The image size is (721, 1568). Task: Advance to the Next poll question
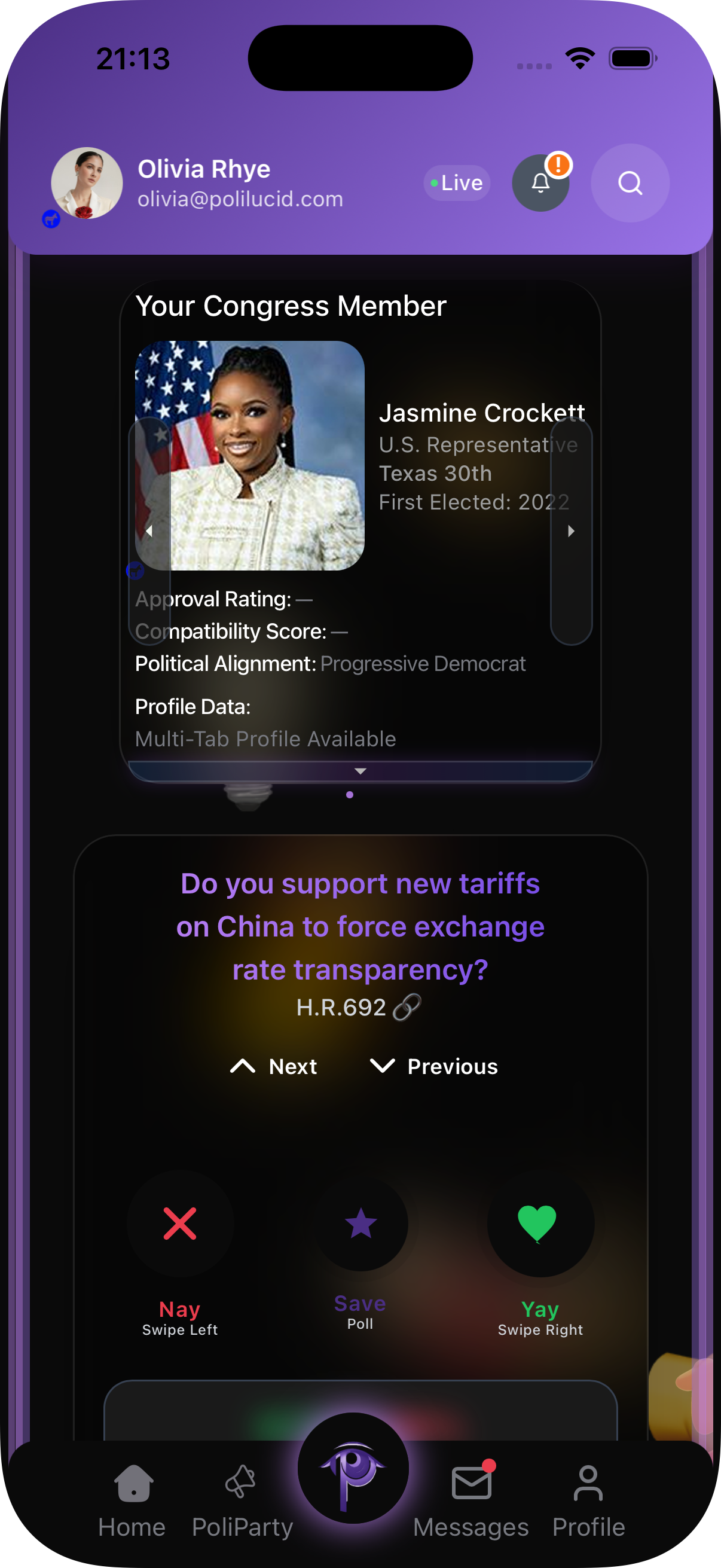pyautogui.click(x=274, y=1066)
